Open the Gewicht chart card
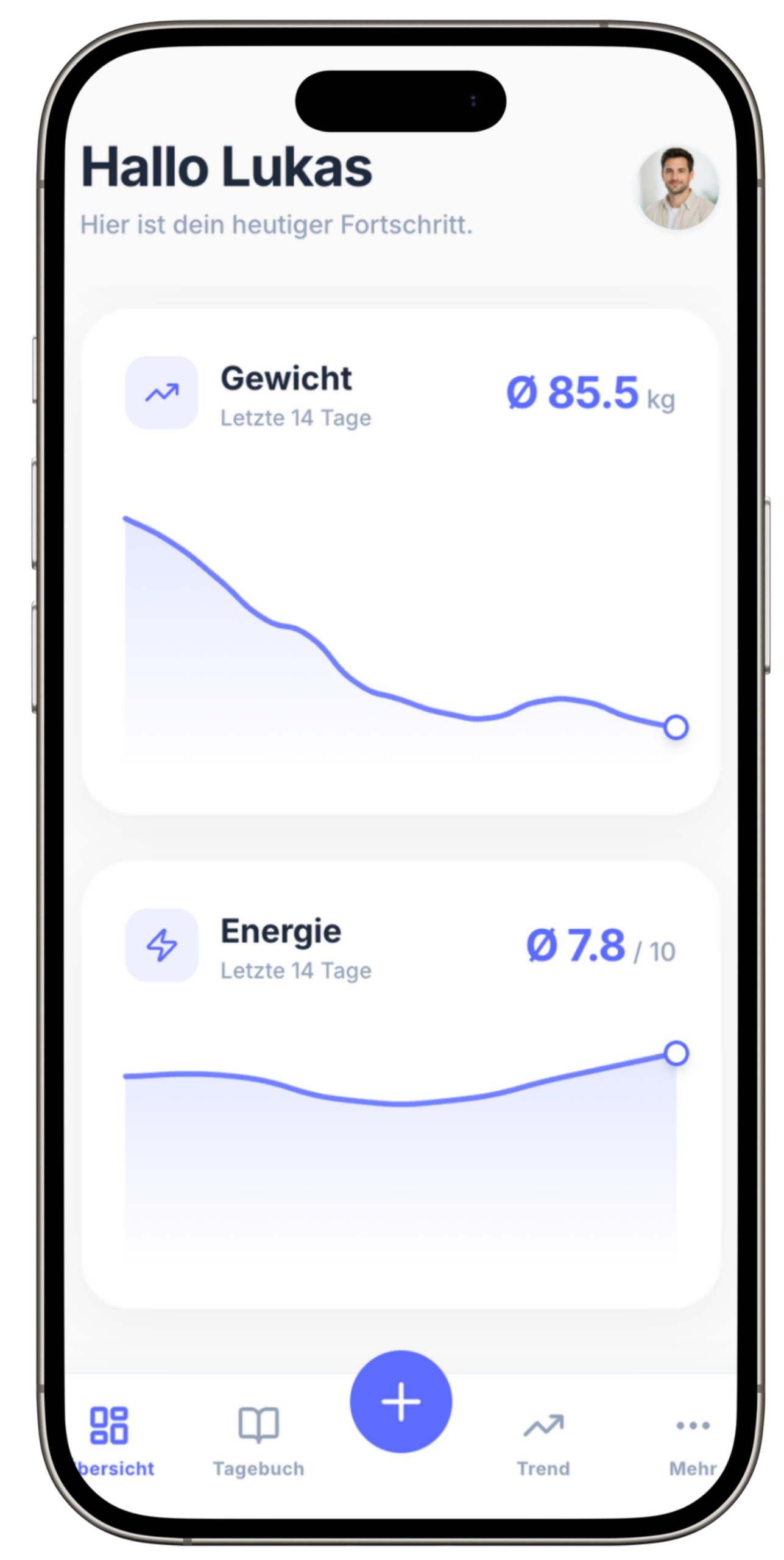This screenshot has width=784, height=1560. point(400,561)
